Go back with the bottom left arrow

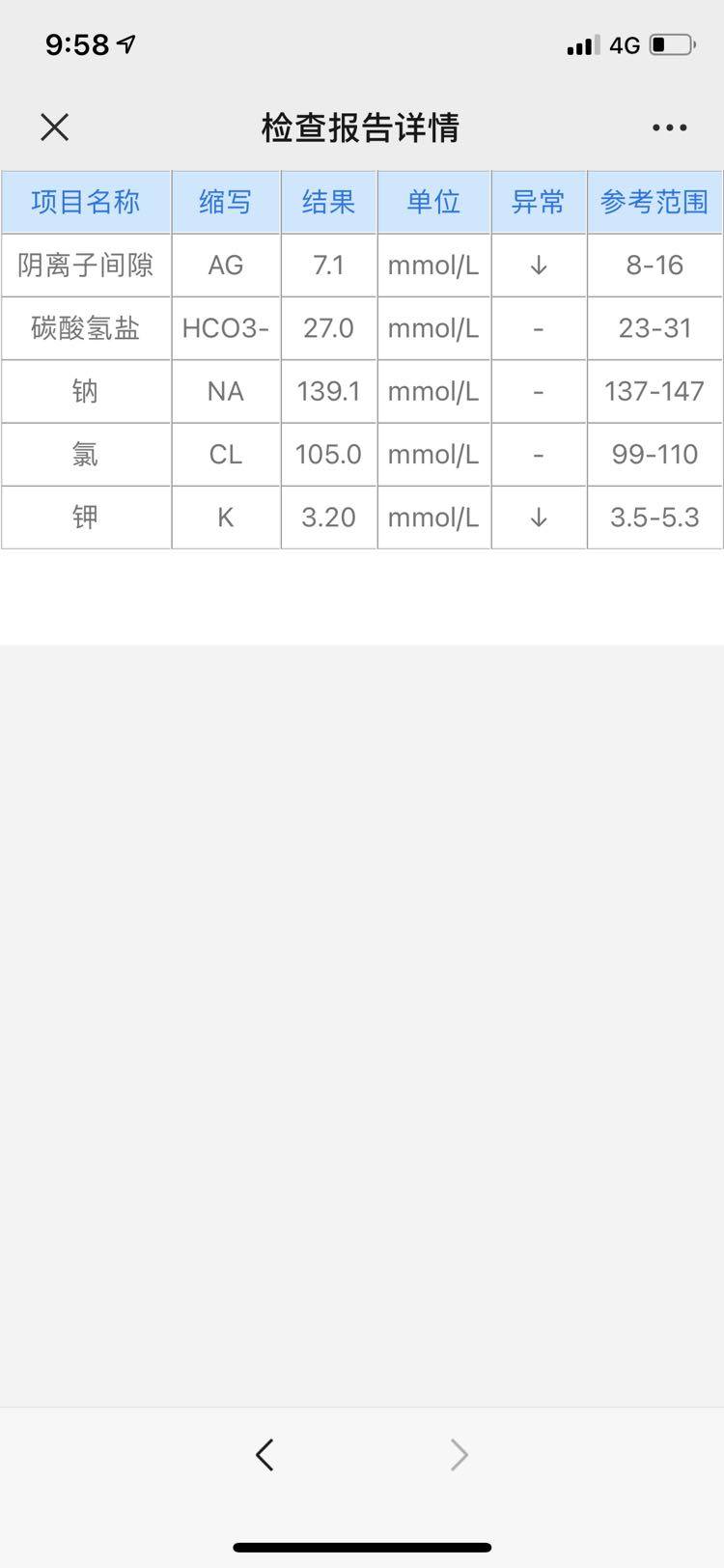265,1454
